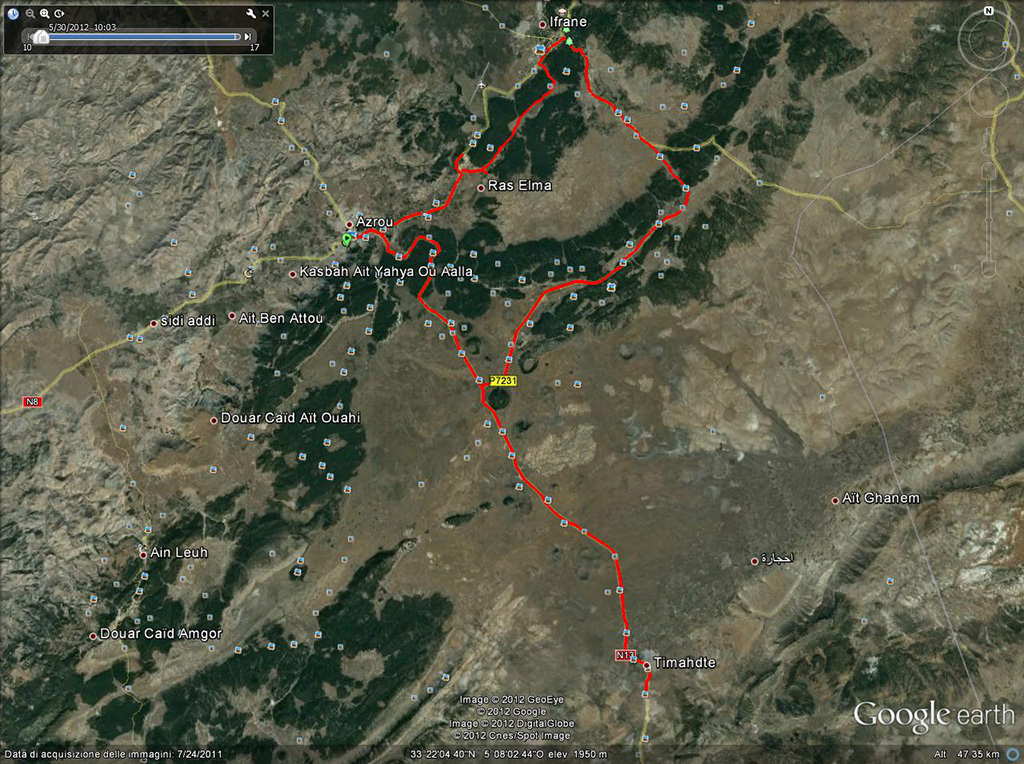The width and height of the screenshot is (1024, 764).
Task: Play the time animation
Action: pyautogui.click(x=60, y=13)
